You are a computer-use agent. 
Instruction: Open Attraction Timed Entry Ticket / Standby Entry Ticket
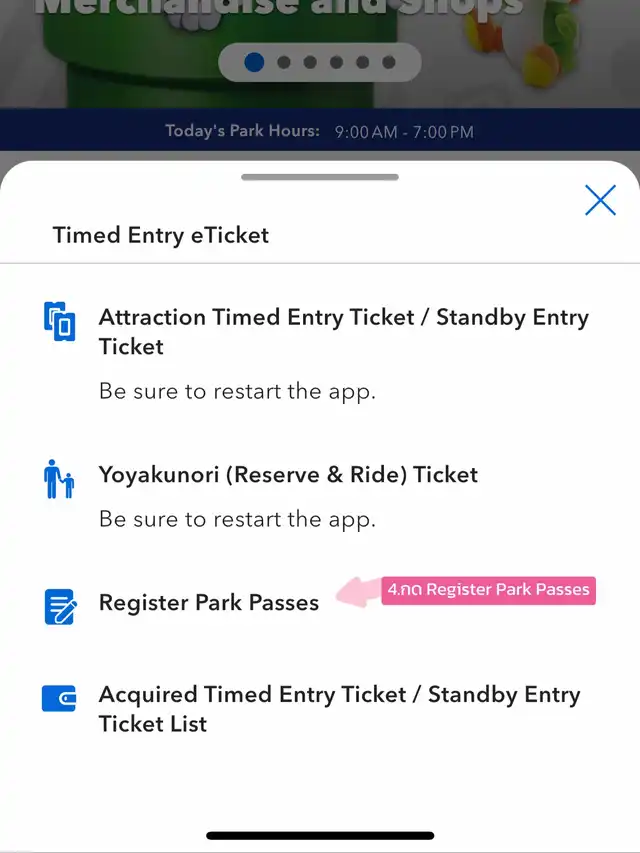(343, 332)
